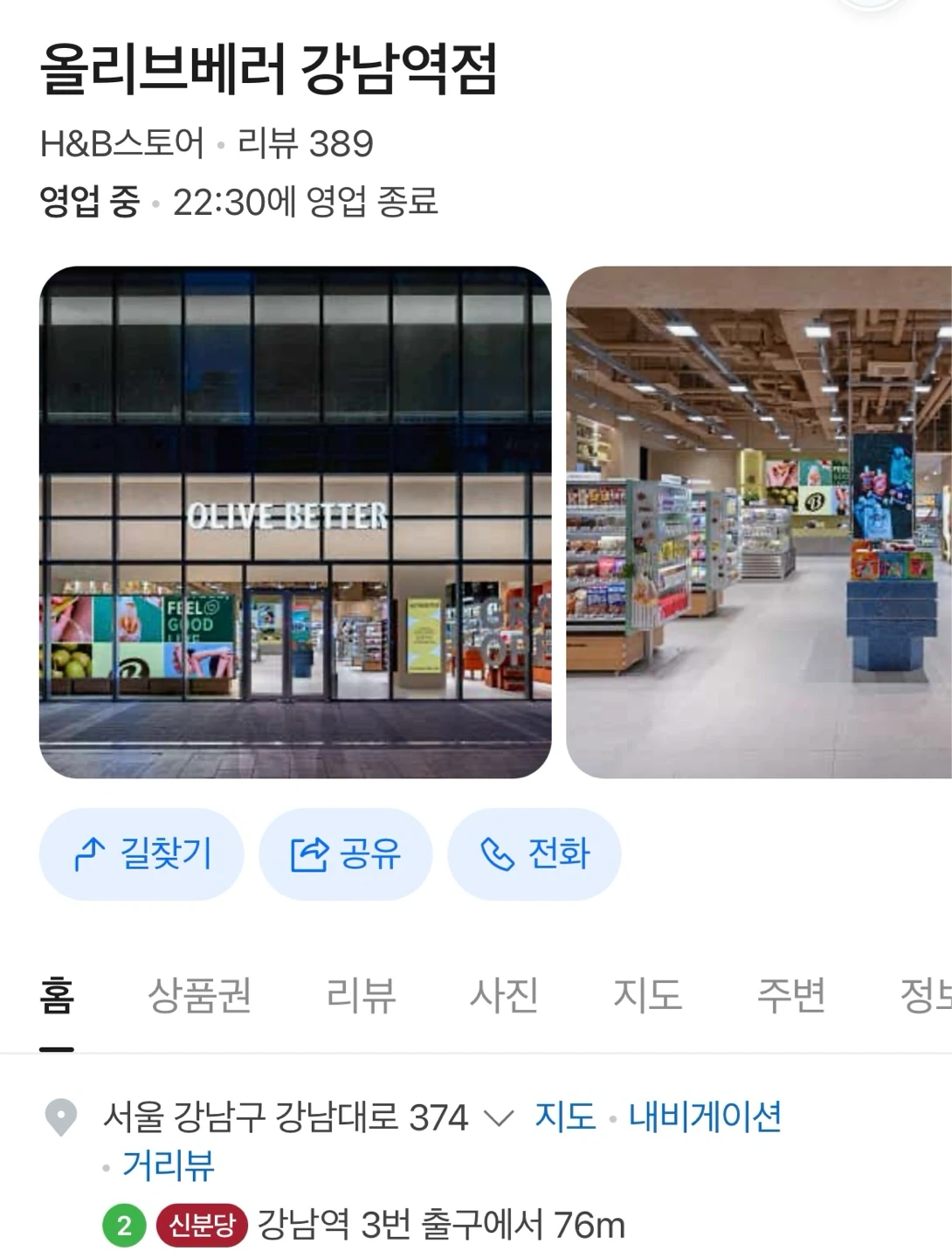Open the 지도 link next to the address
The image size is (952, 1258).
(x=565, y=1117)
